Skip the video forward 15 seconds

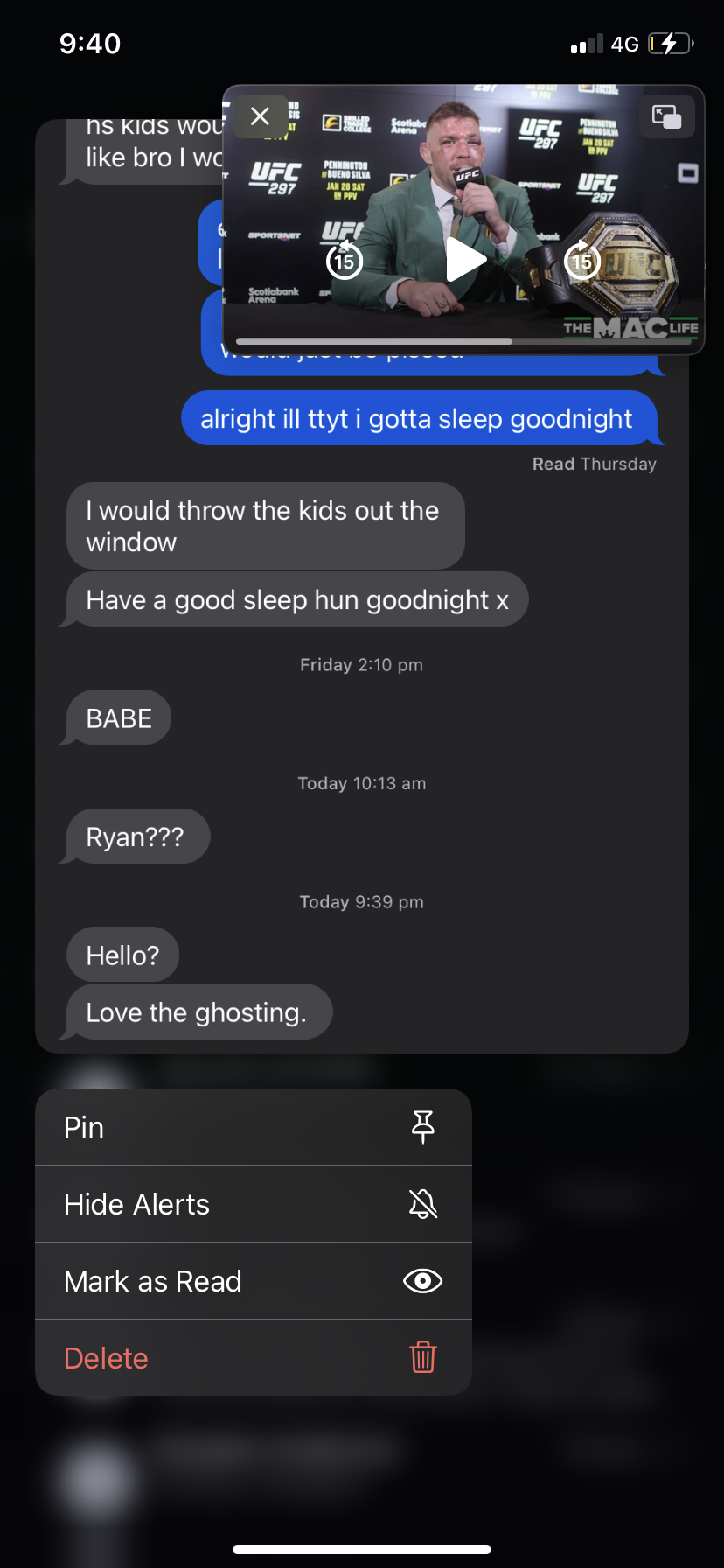pos(582,260)
